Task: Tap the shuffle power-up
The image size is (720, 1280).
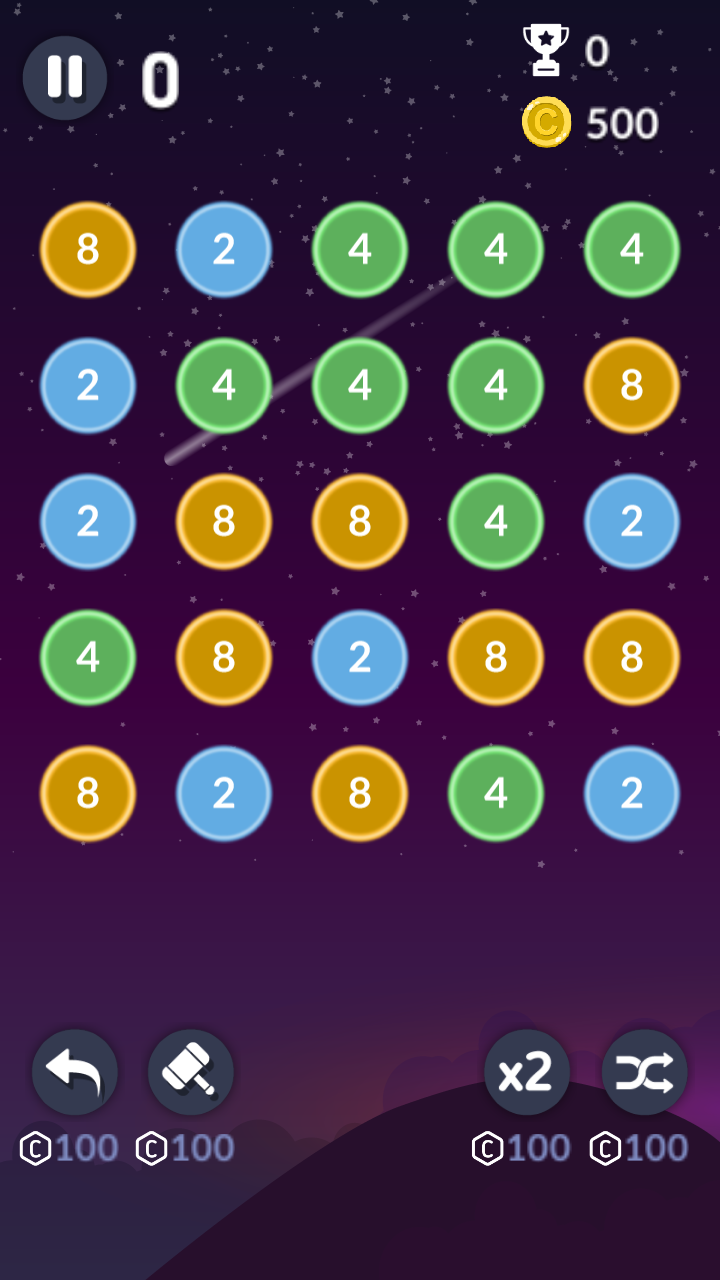Action: 645,1071
